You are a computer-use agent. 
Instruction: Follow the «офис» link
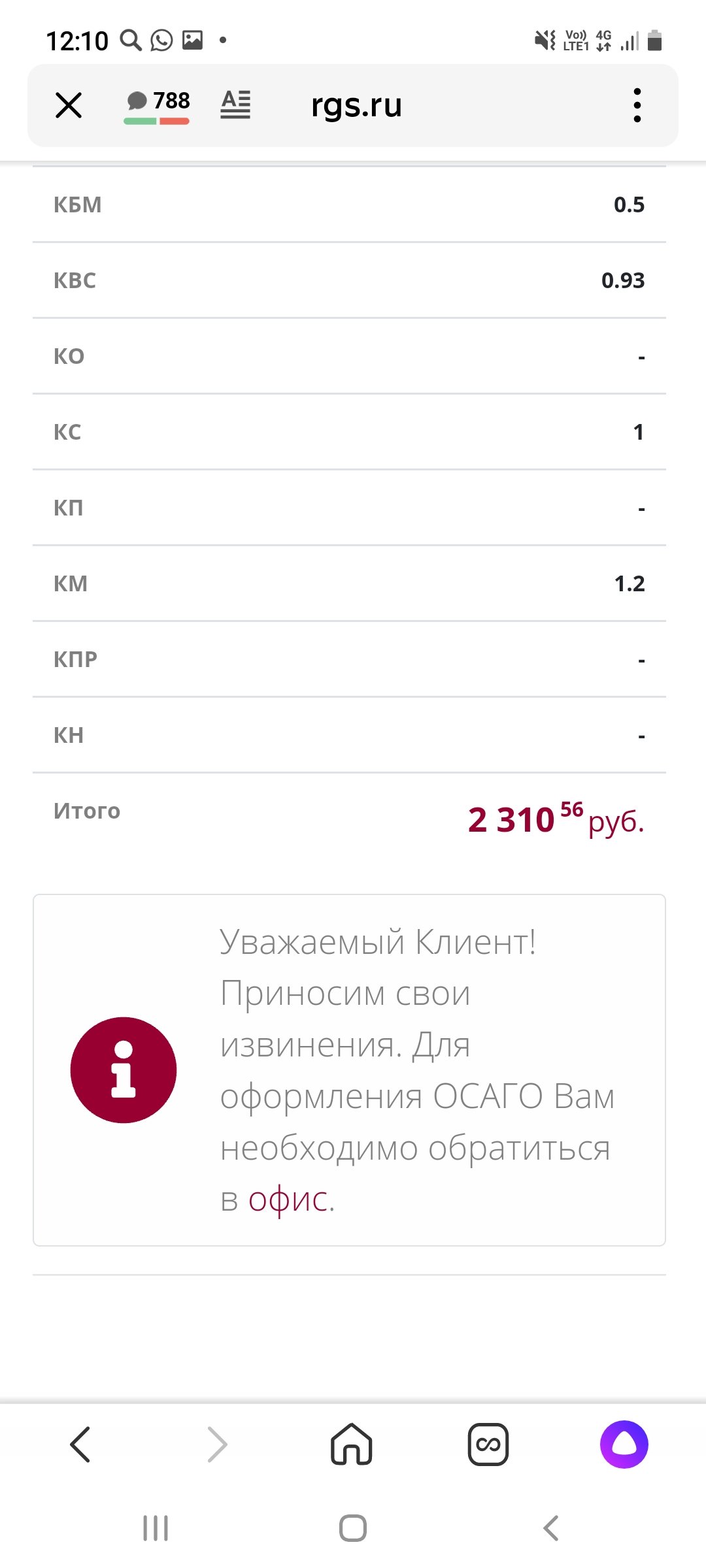(x=288, y=1199)
